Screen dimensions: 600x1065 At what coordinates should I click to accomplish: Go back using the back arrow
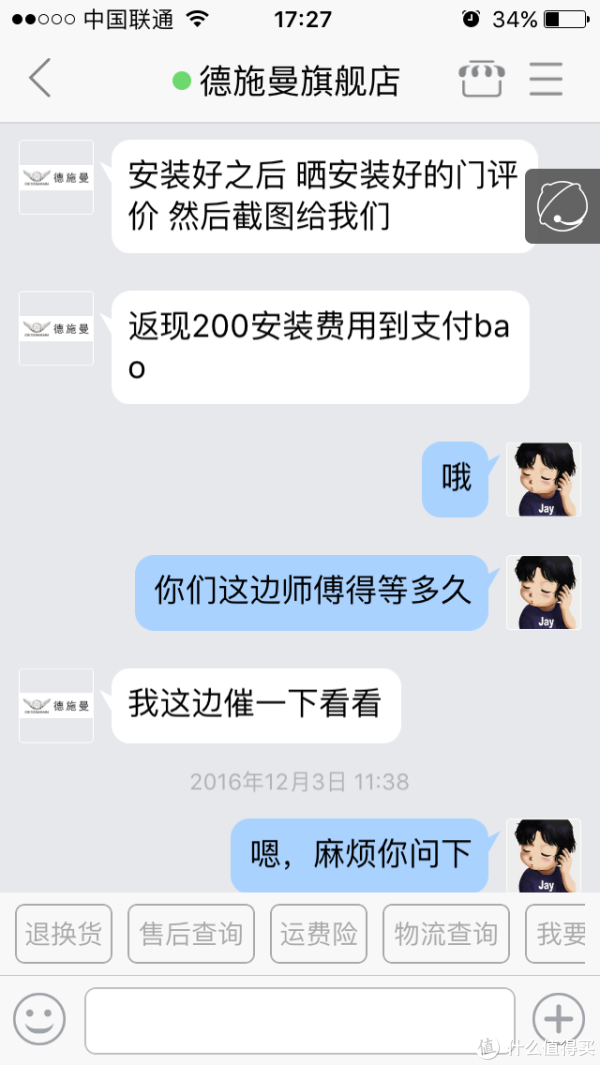coord(40,79)
